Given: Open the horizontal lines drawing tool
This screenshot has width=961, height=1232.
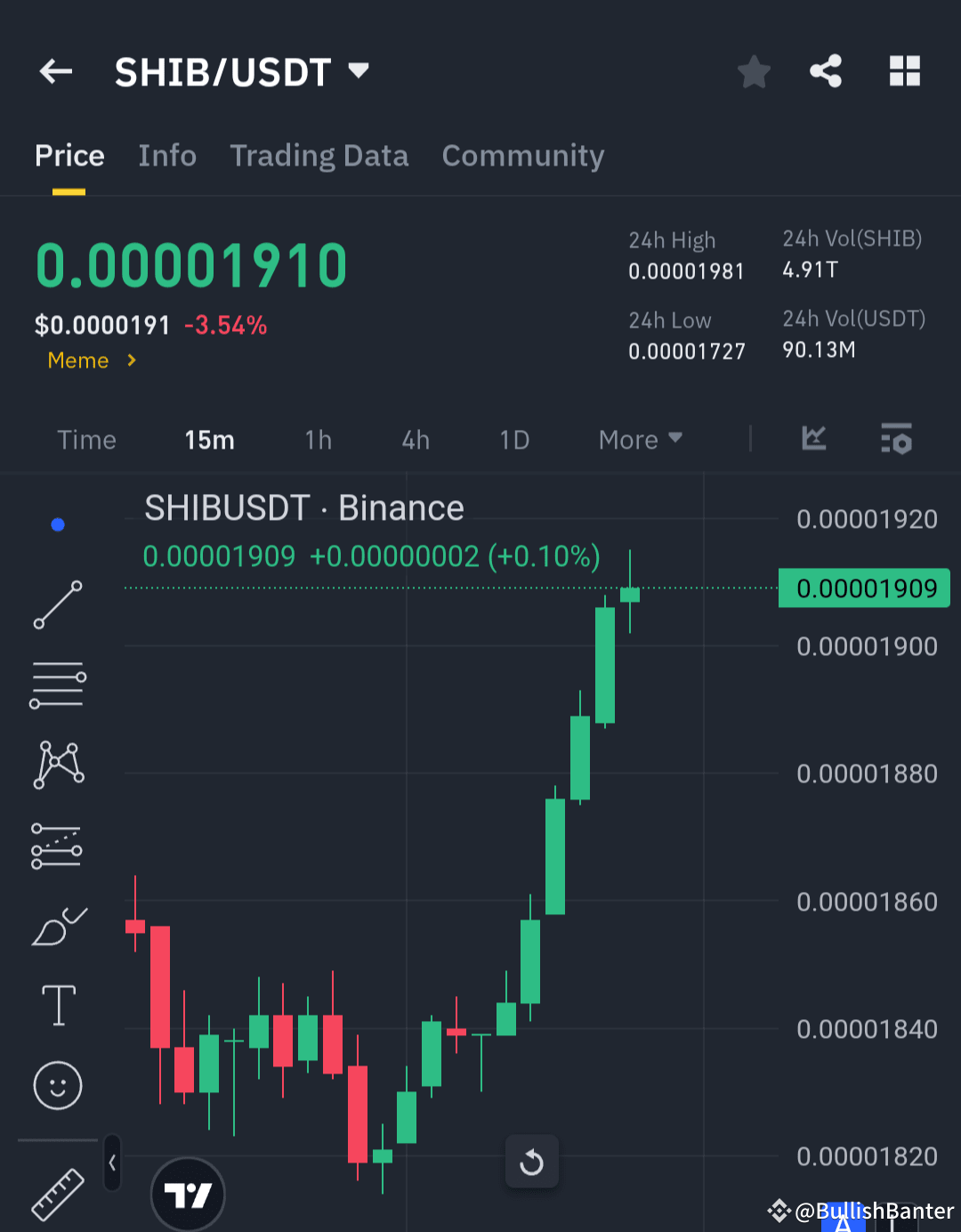Looking at the screenshot, I should click(x=57, y=684).
